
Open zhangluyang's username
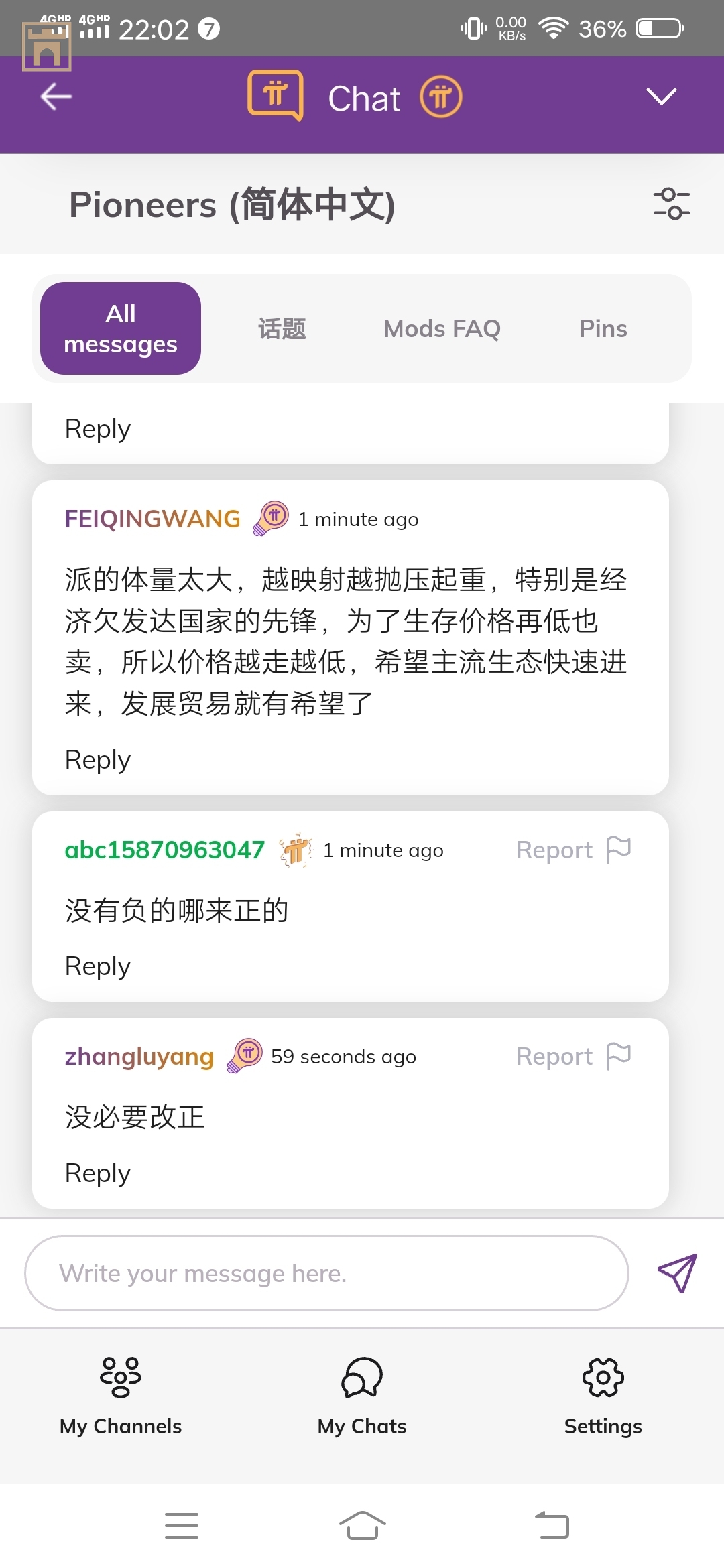click(x=139, y=1056)
